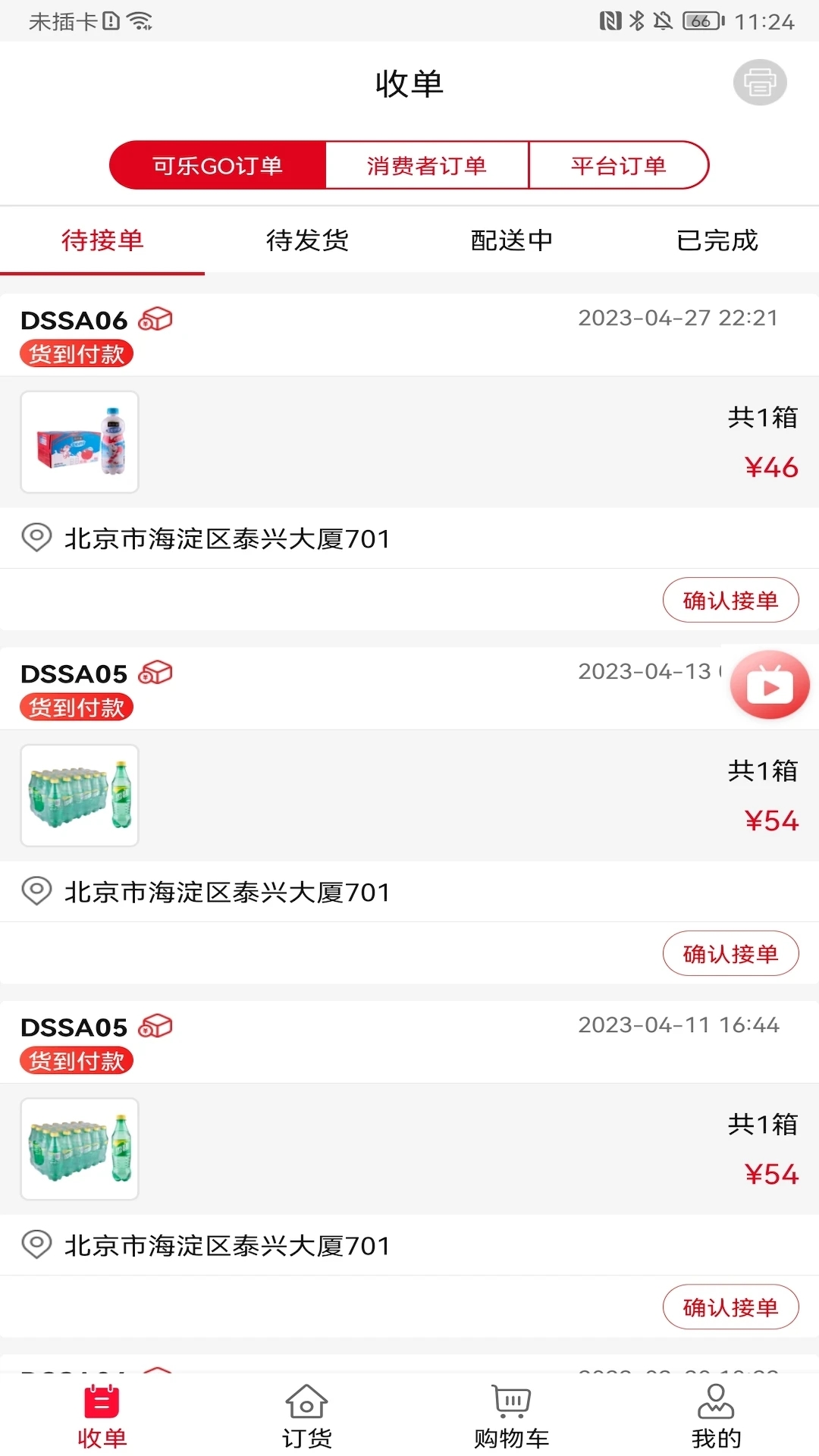Open the 已完成 orders tab
This screenshot has width=819, height=1456.
point(717,240)
